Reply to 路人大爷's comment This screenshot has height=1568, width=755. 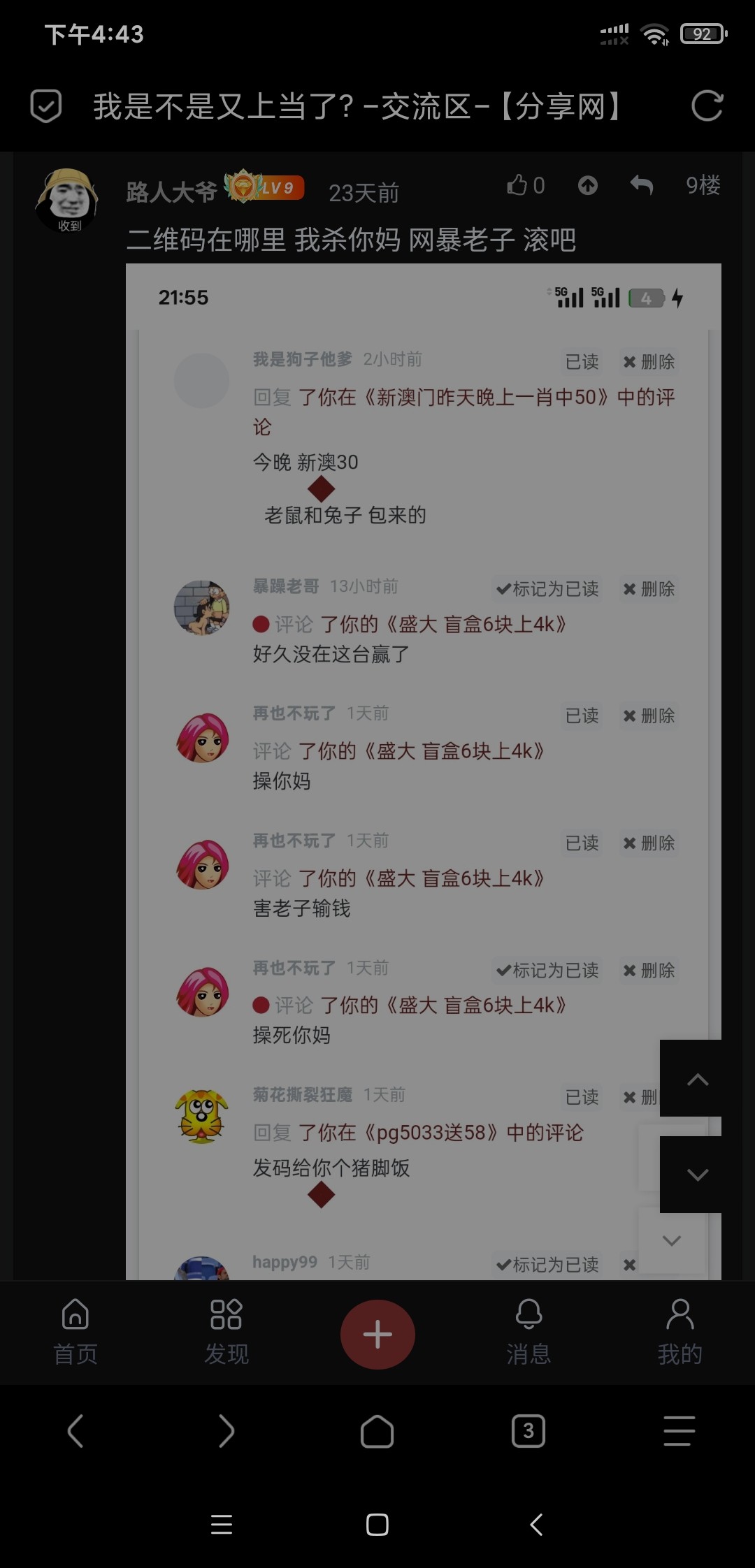(x=641, y=186)
